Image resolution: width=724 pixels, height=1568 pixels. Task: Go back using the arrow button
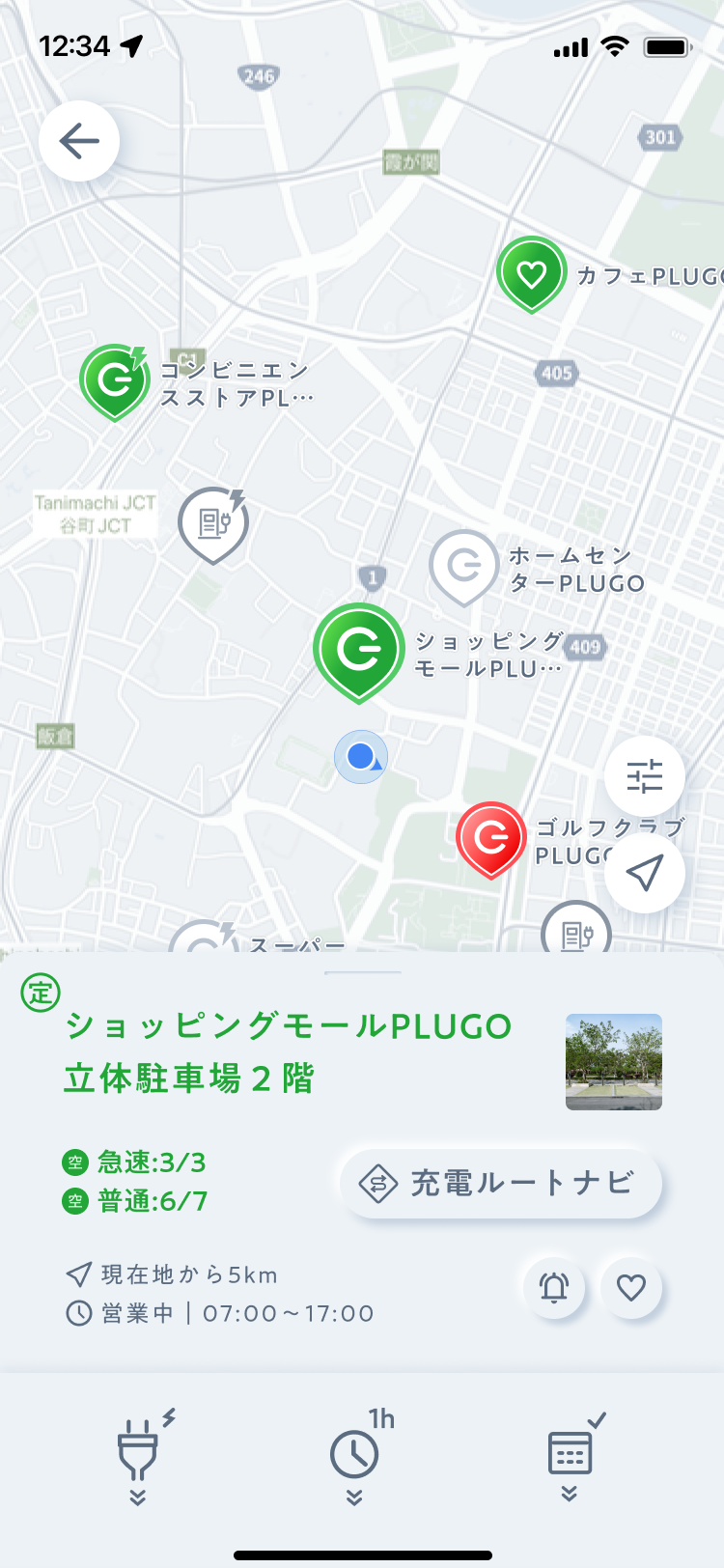tap(79, 141)
